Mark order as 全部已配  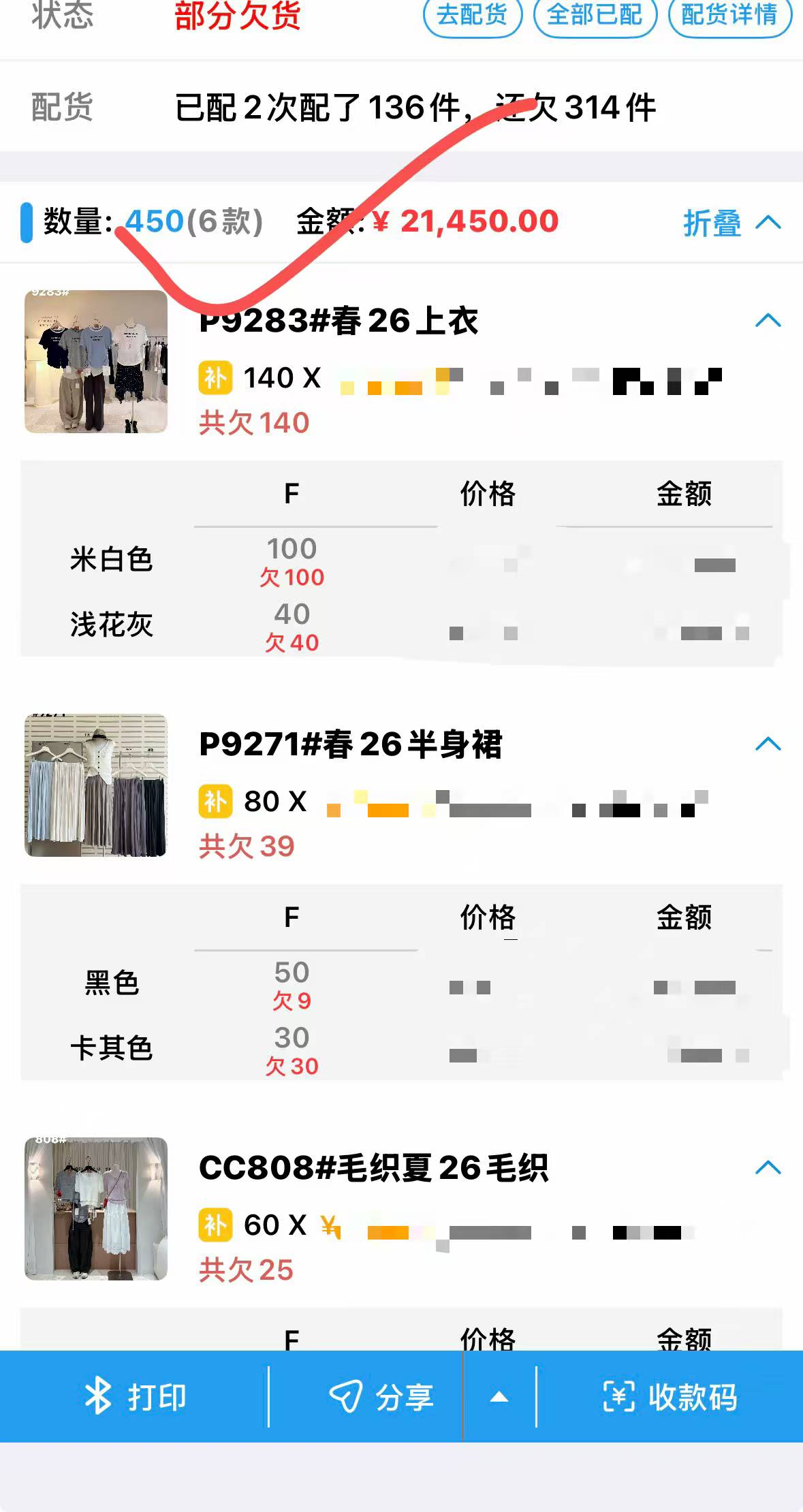point(595,15)
